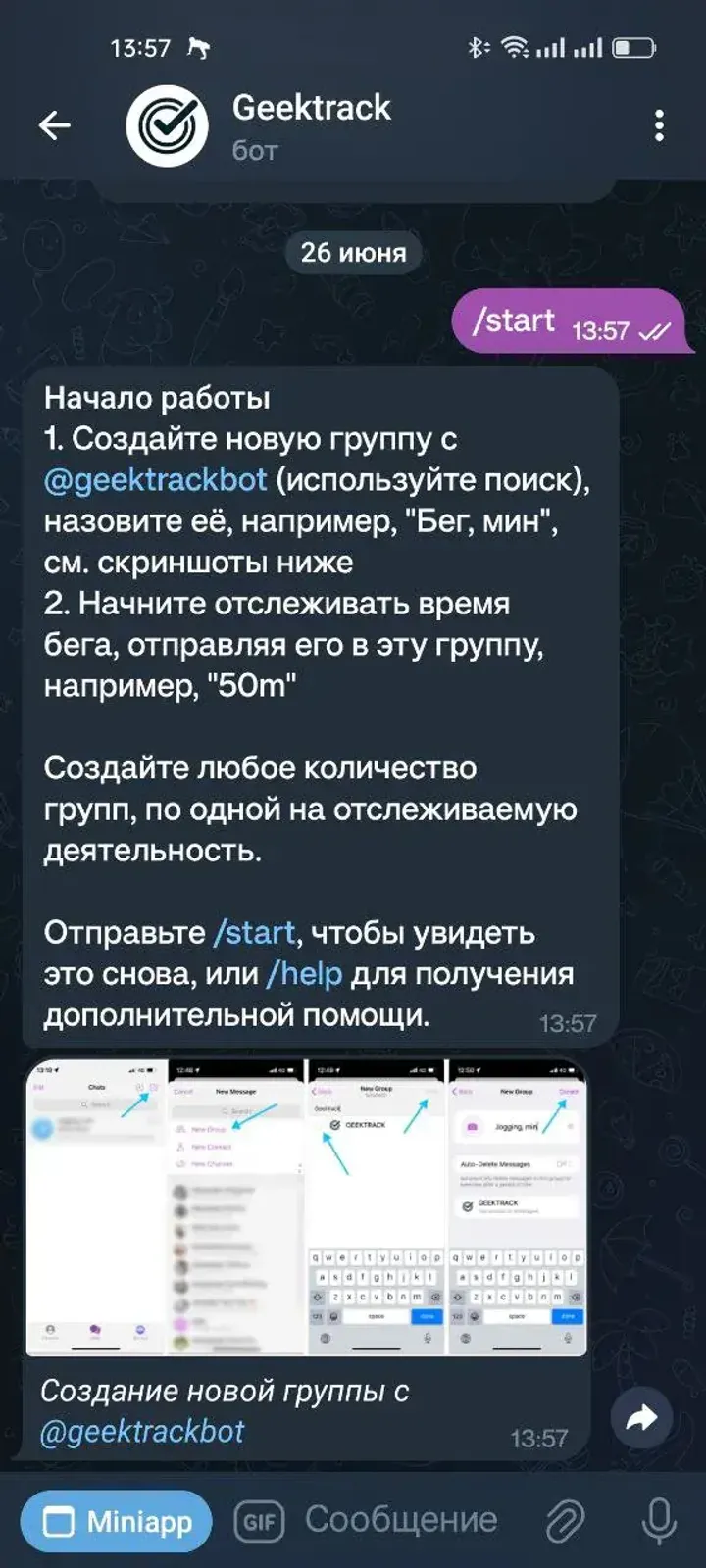Open the /start command link in bot message
Screen dimensions: 706x1568
click(x=257, y=933)
